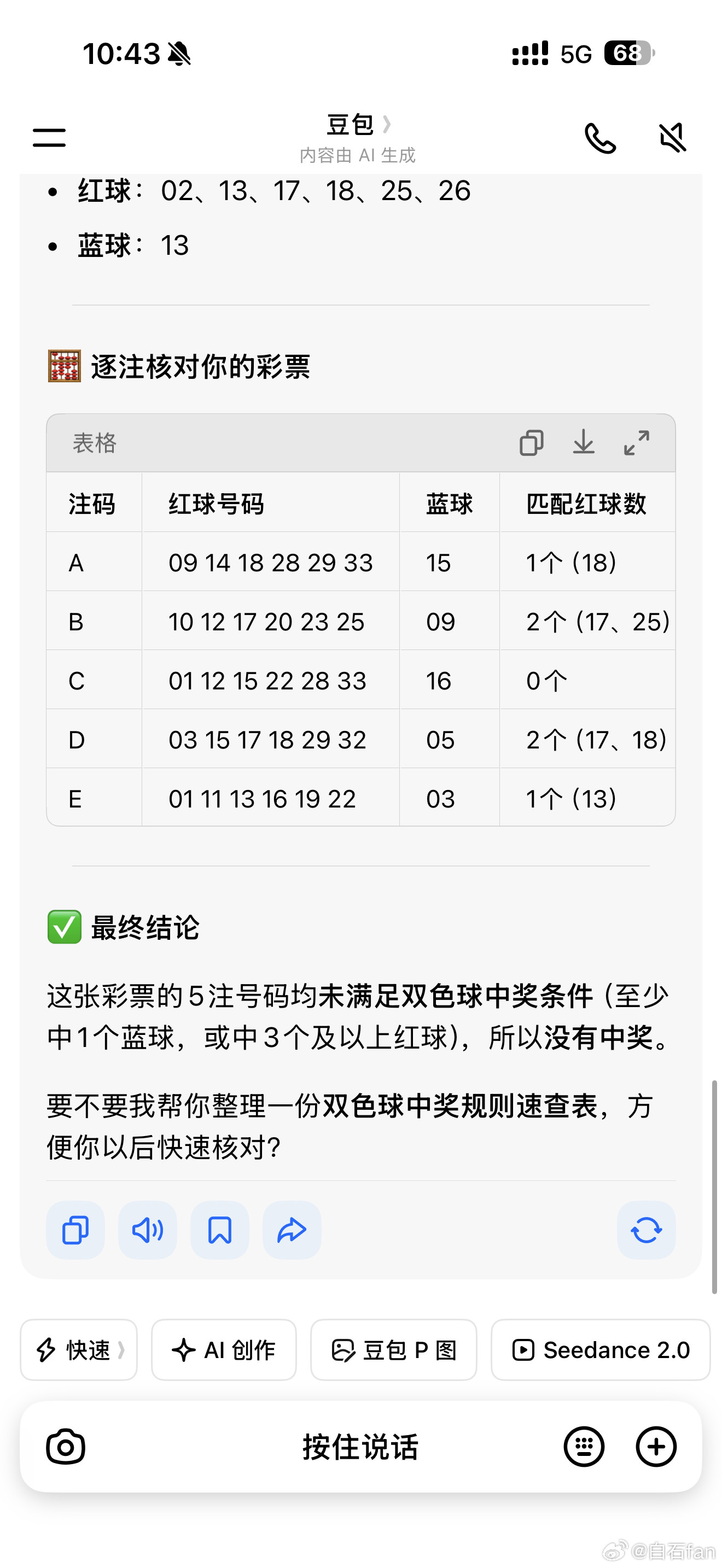Bookmark this AI reply
This screenshot has height=1568, width=722.
219,1230
